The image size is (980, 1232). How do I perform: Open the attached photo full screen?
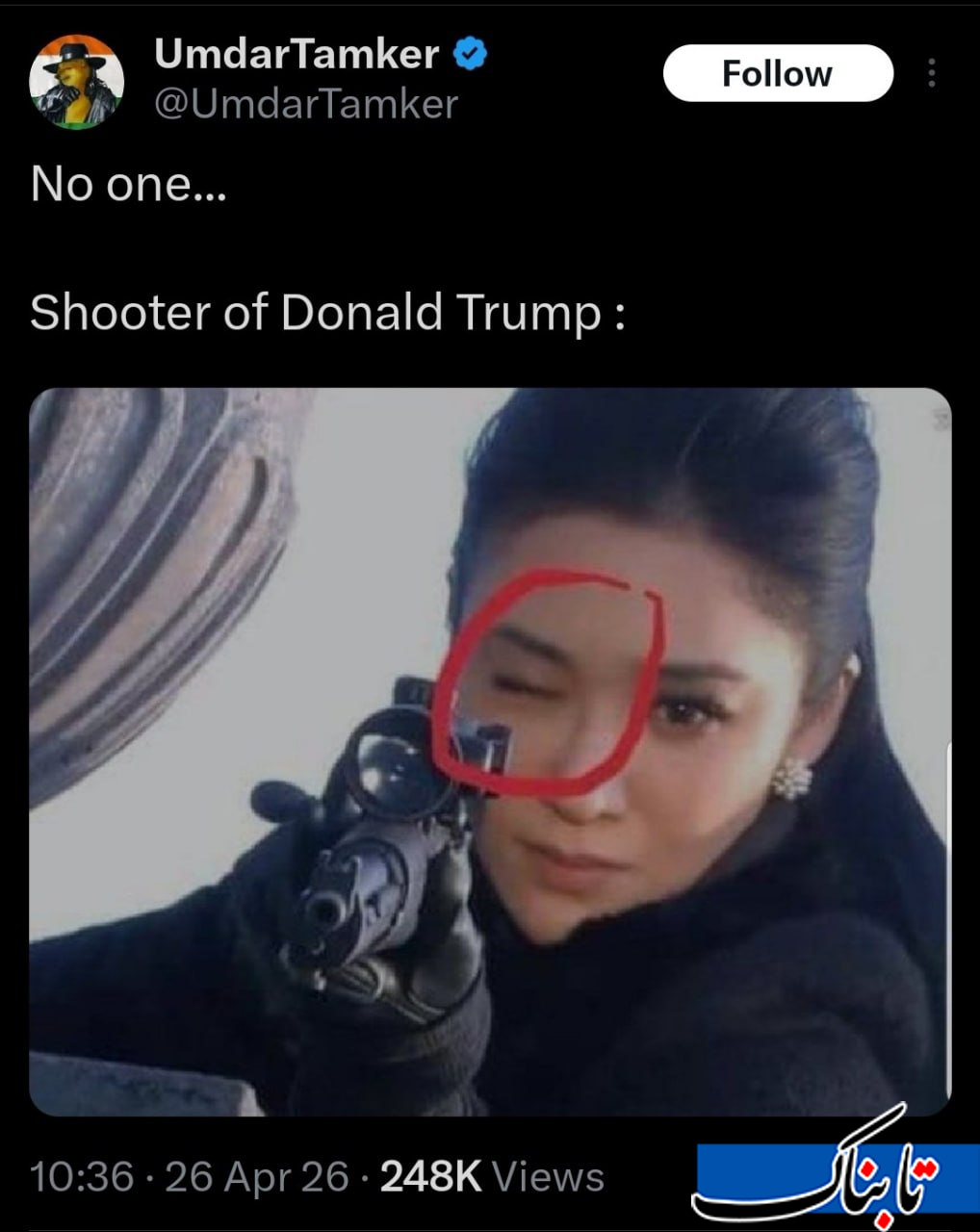pyautogui.click(x=489, y=751)
